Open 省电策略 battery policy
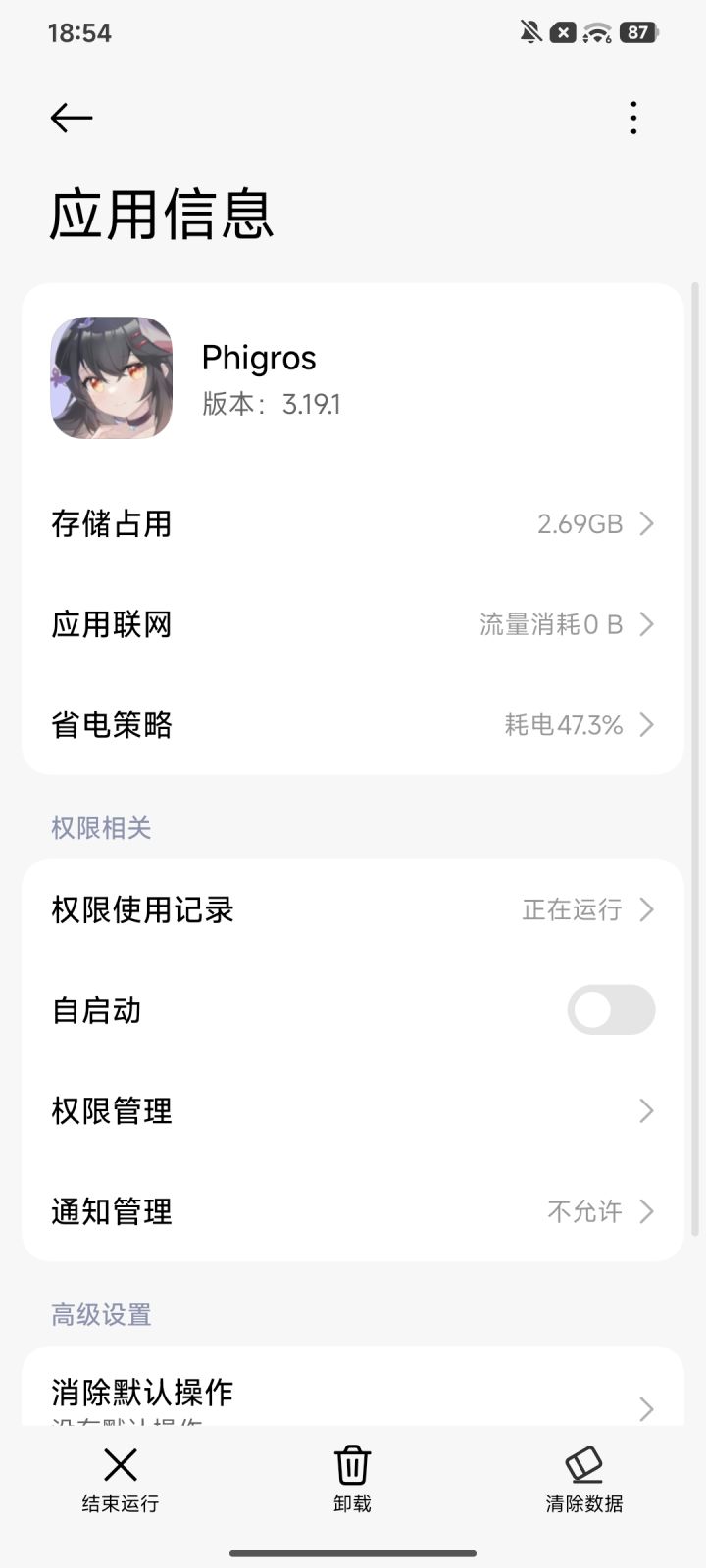Screen dimensions: 706x1568 [x=353, y=725]
